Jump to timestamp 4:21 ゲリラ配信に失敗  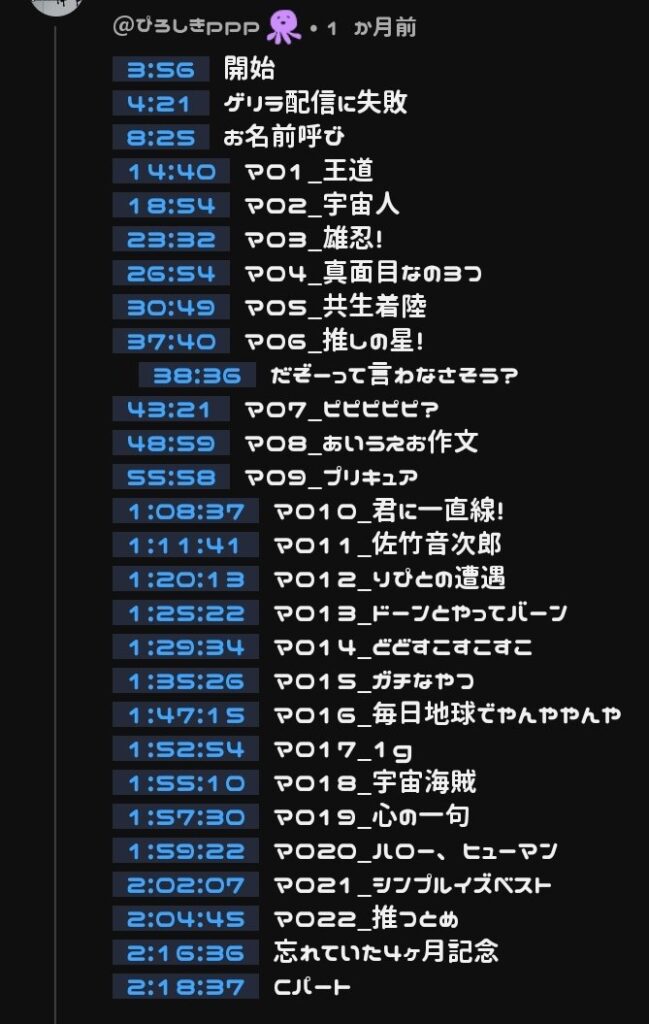(x=160, y=103)
